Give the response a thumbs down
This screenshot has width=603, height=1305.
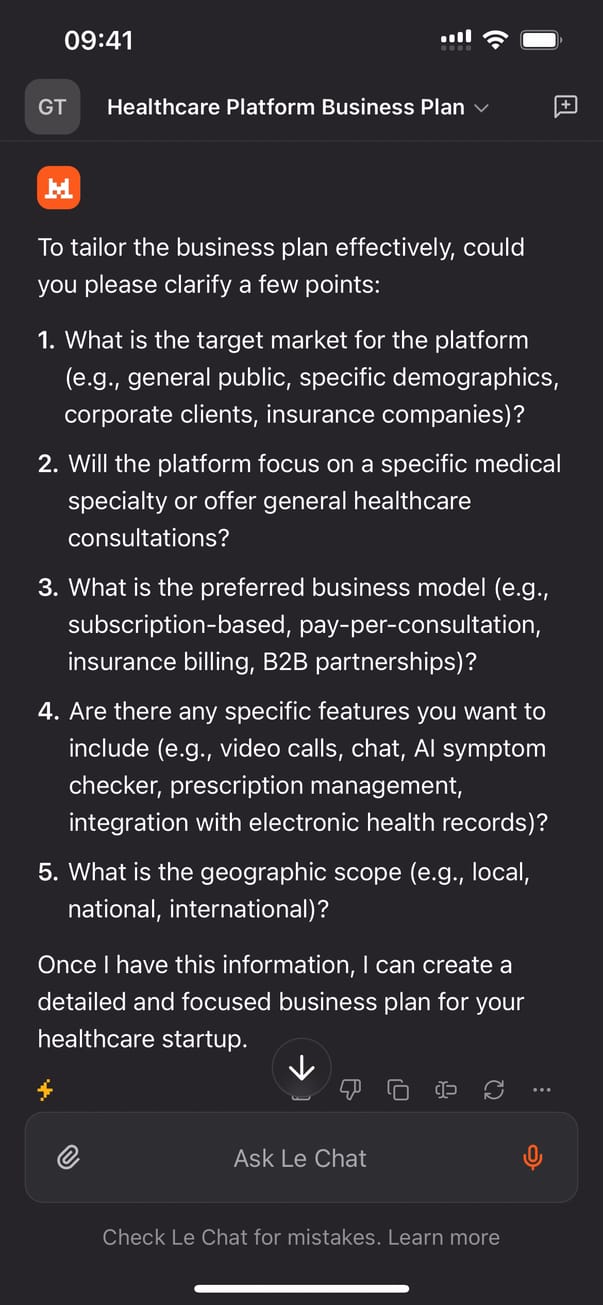pos(350,1090)
